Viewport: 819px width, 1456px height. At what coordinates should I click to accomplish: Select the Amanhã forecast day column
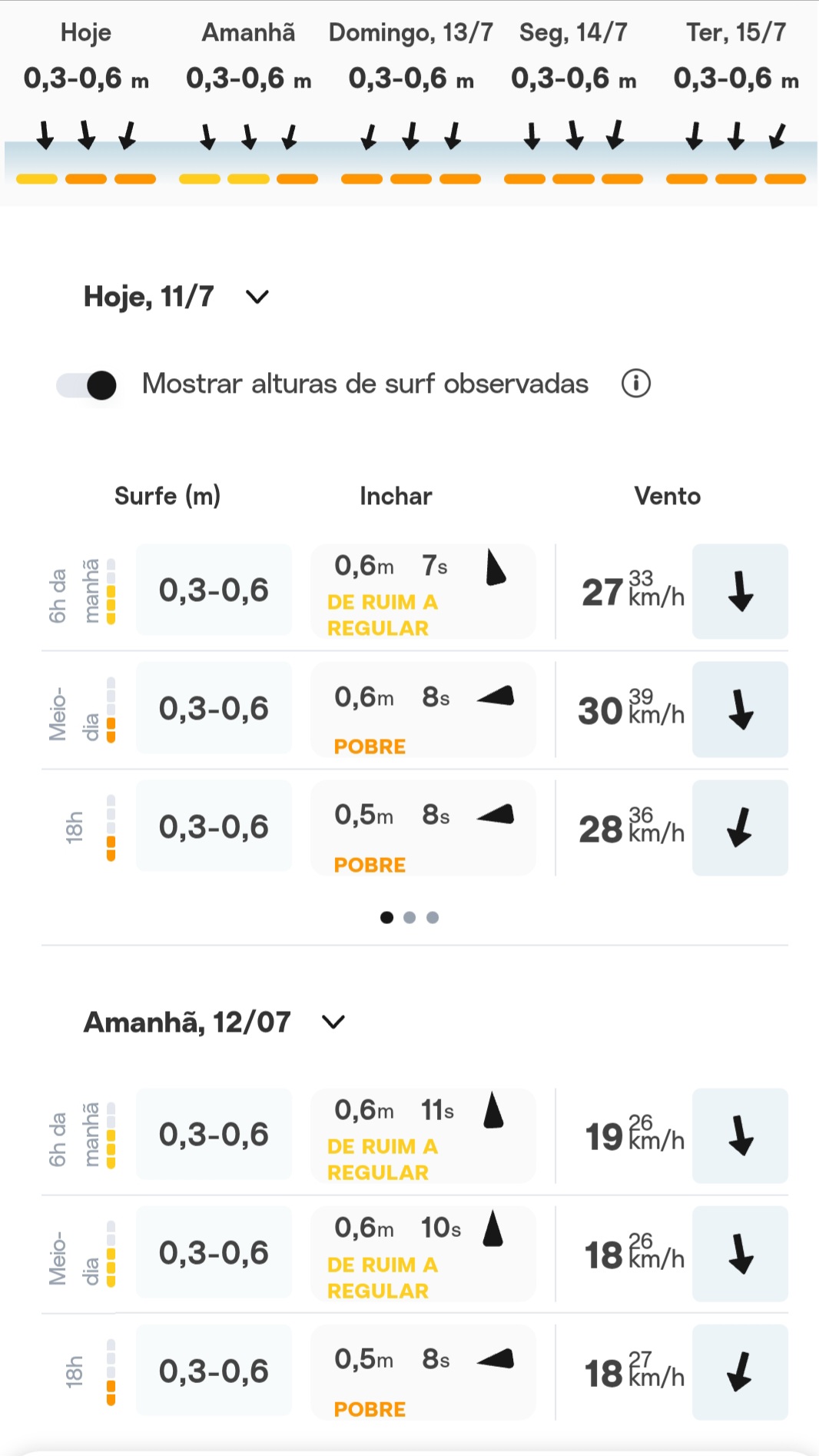(x=248, y=102)
